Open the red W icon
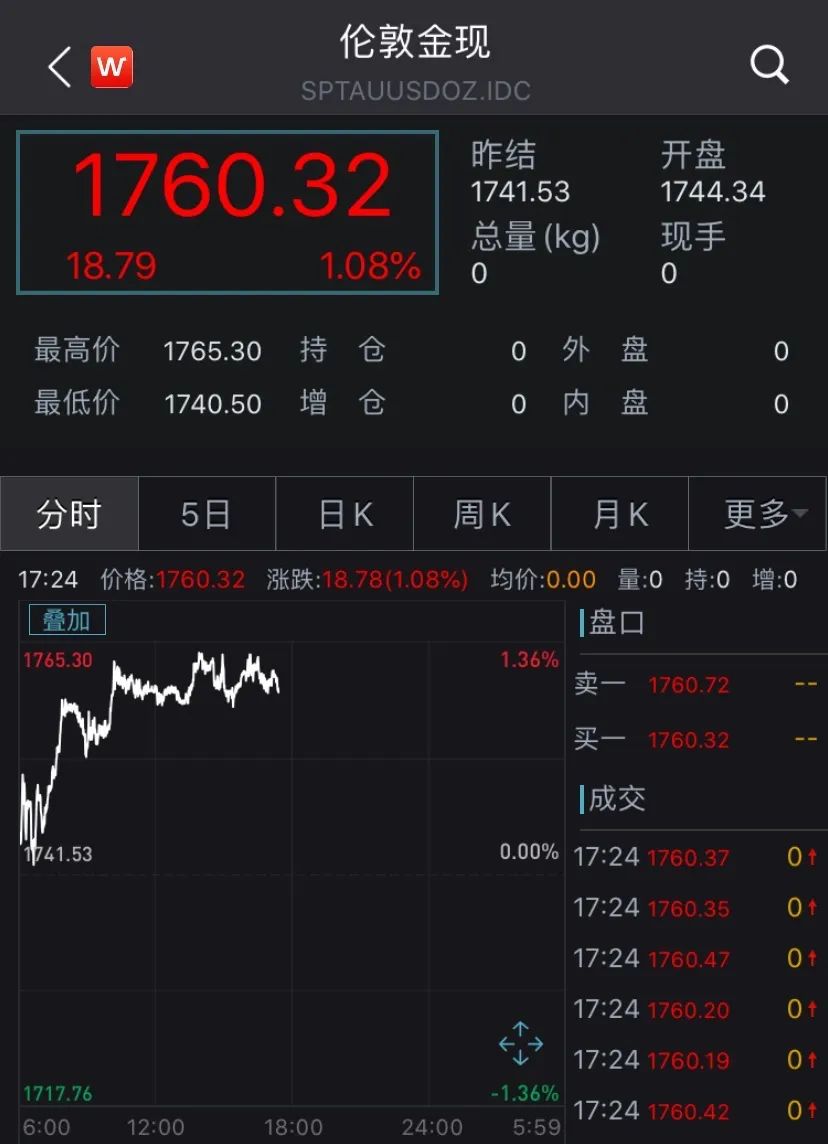Viewport: 828px width, 1144px height. point(111,67)
